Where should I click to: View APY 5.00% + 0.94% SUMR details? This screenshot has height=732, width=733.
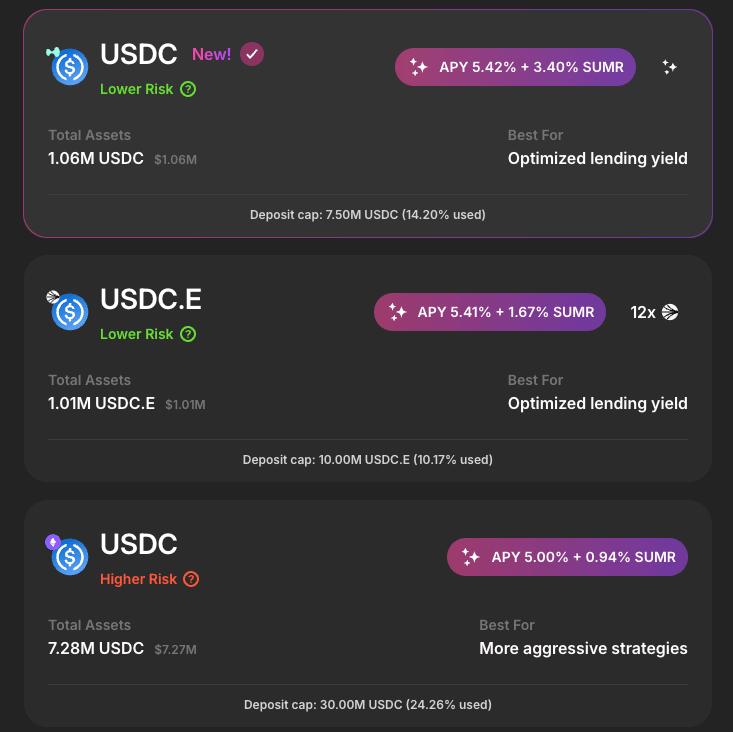pos(567,557)
